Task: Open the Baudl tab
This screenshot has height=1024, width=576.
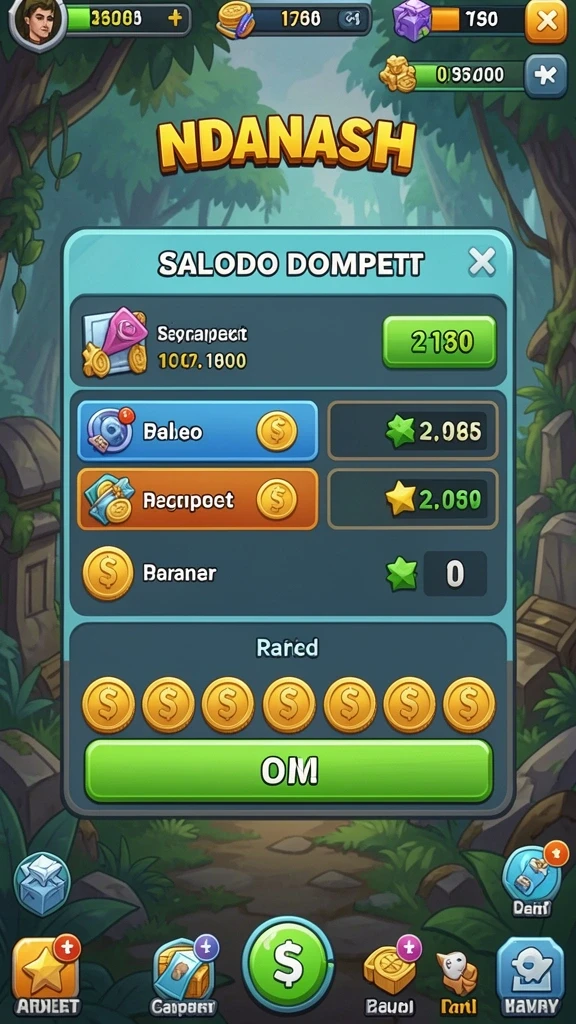Action: 391,976
